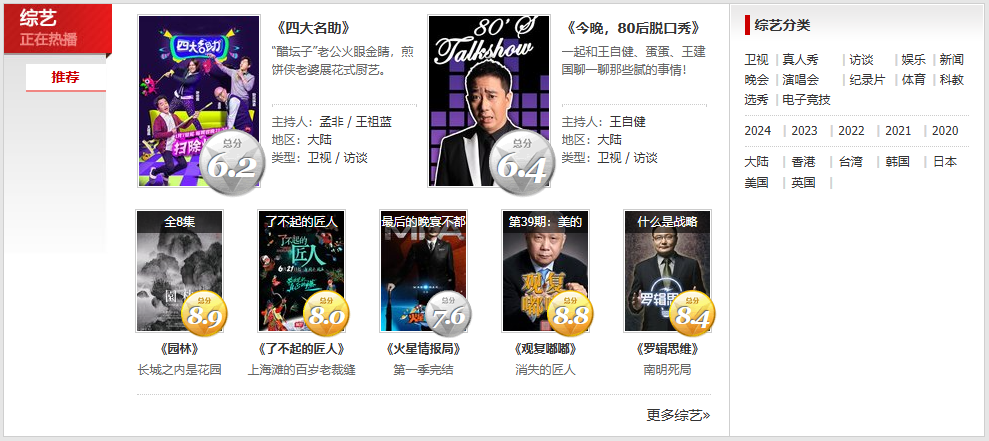Select the 推荐 tab
The image size is (989, 441).
[66, 77]
